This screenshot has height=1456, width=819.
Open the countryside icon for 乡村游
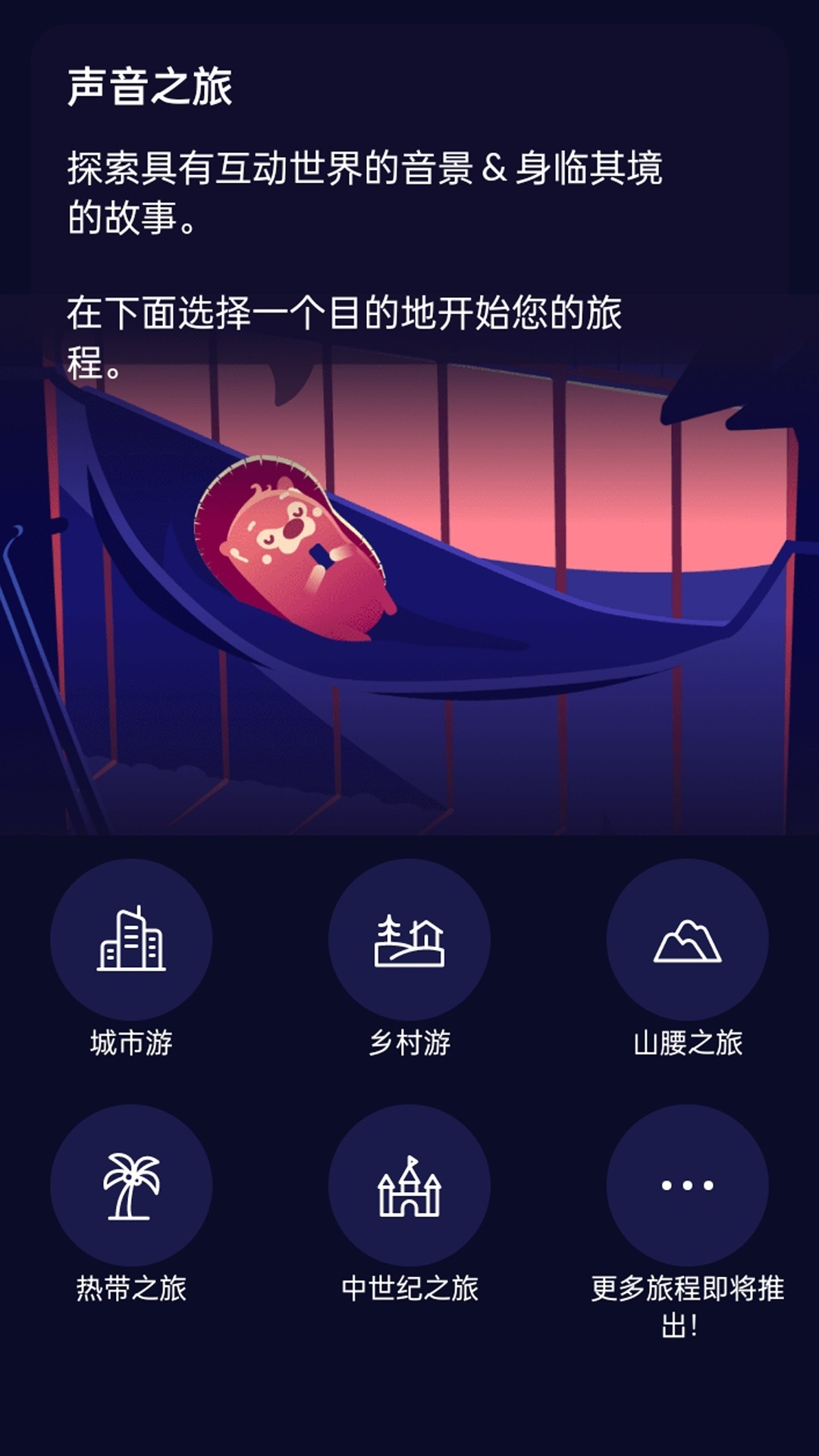coord(409,940)
